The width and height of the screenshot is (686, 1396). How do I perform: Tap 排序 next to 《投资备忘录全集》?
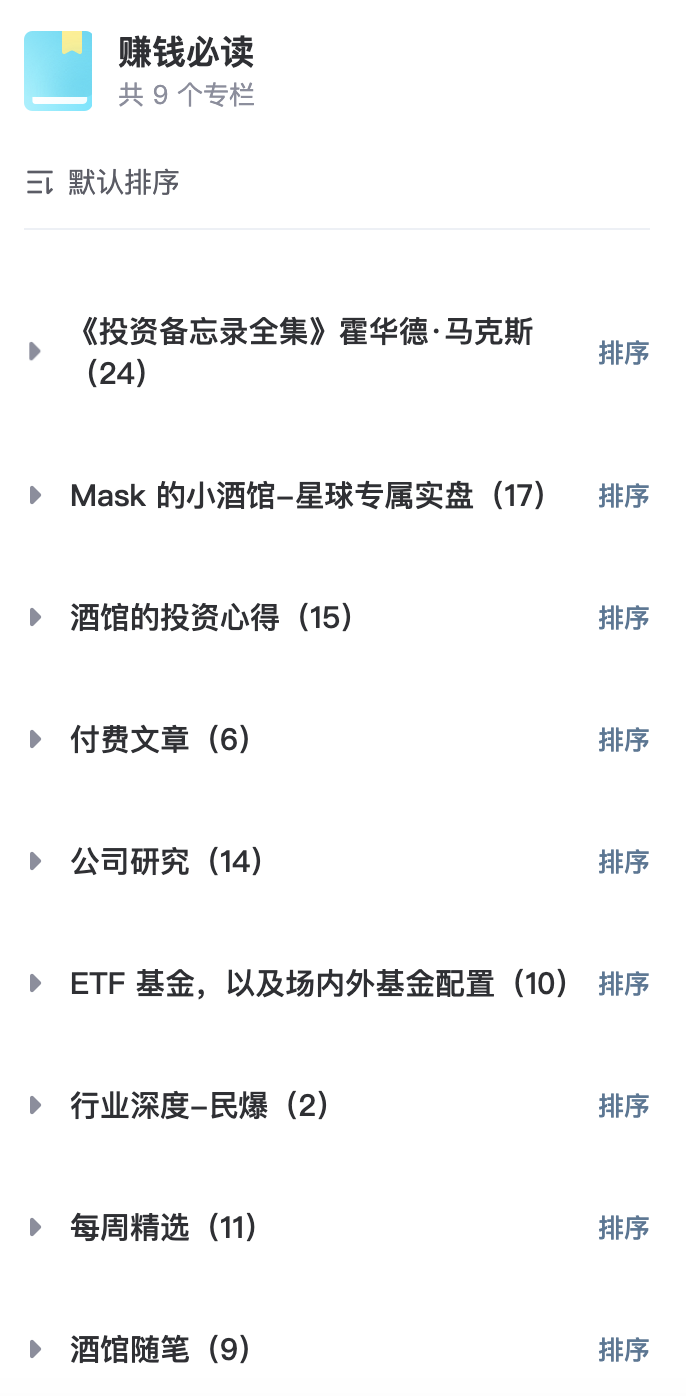coord(623,353)
